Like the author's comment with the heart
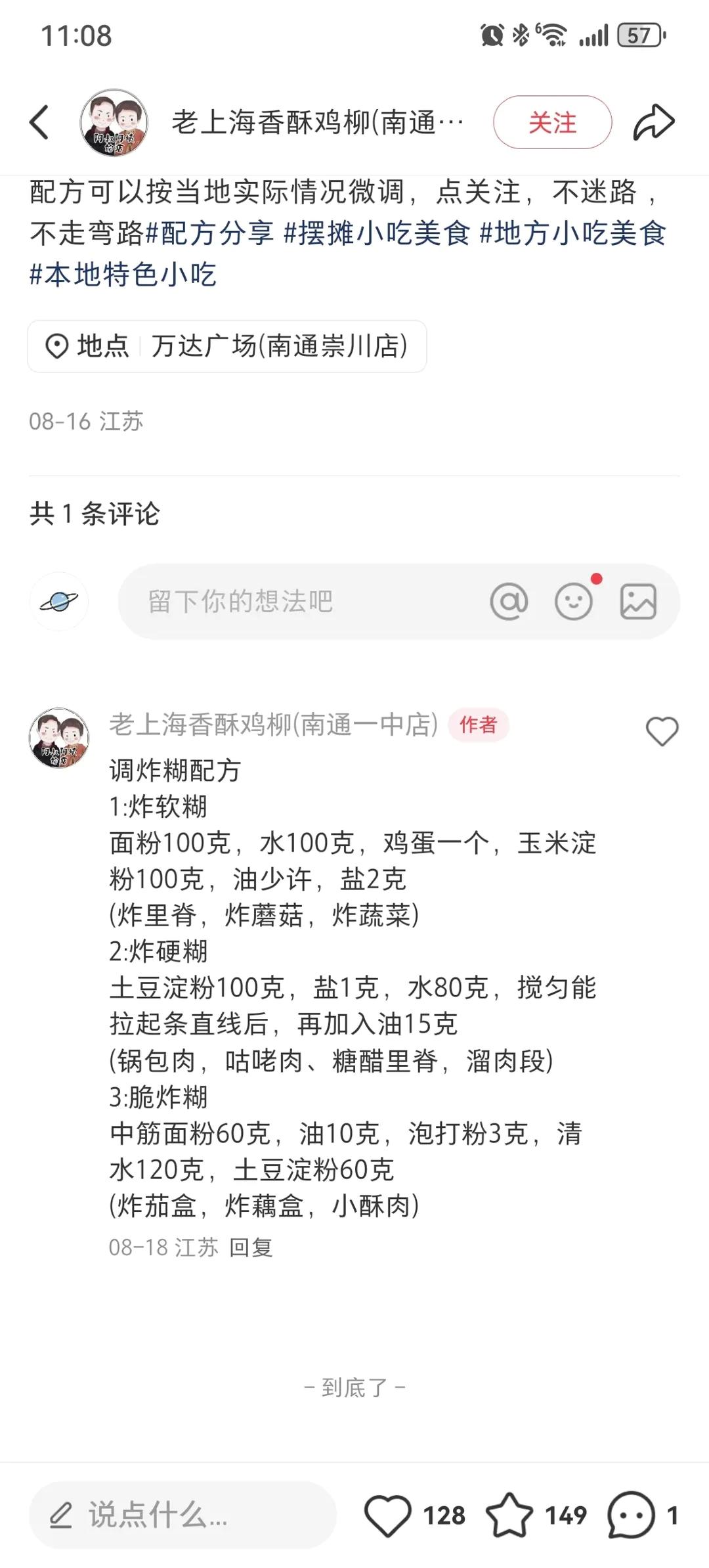The image size is (709, 1568). click(662, 731)
